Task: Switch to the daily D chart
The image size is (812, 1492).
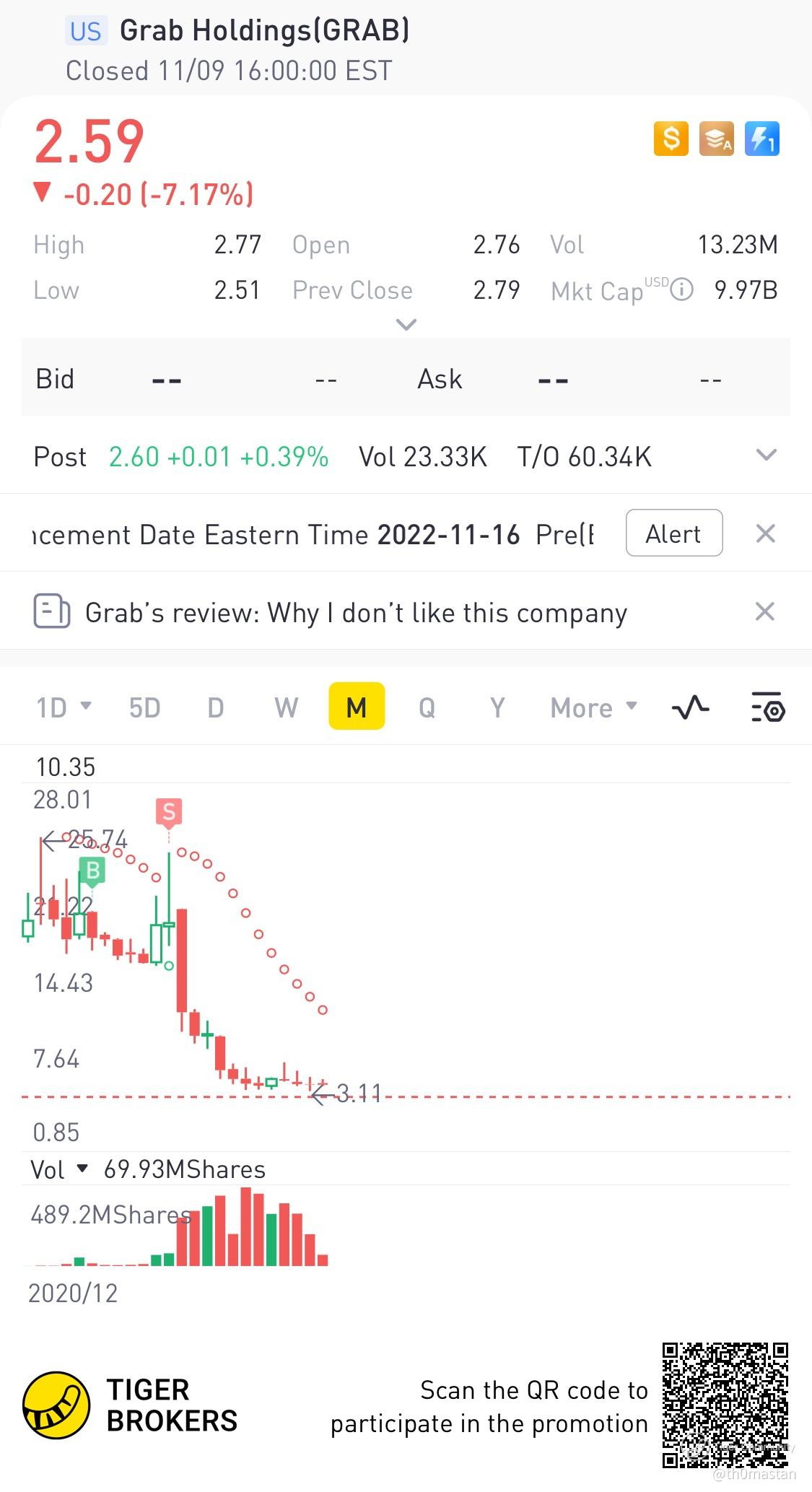Action: click(215, 707)
